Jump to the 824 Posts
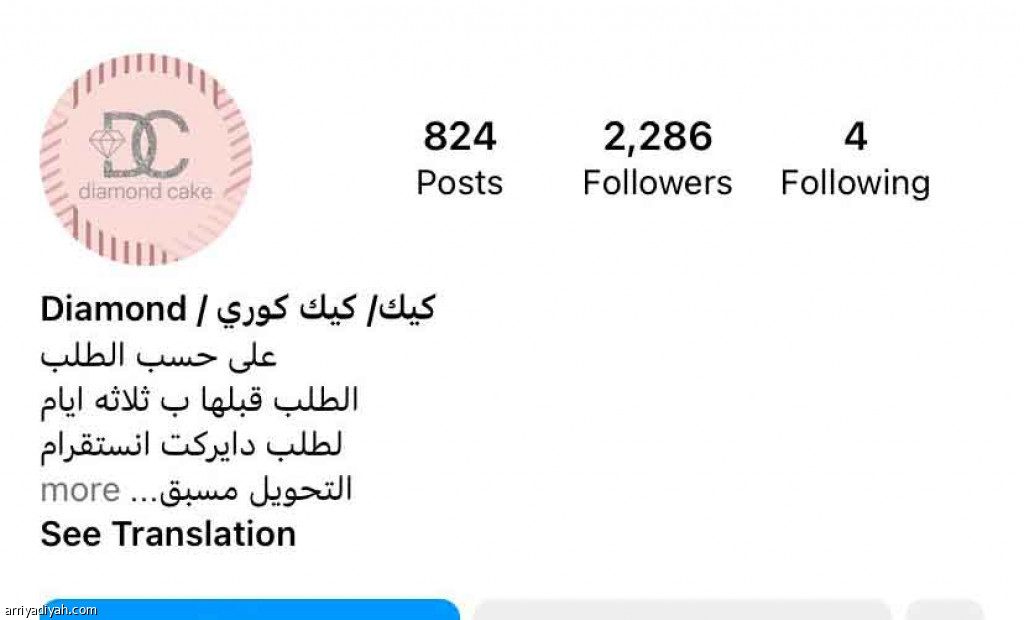Image resolution: width=1024 pixels, height=620 pixels. [459, 160]
